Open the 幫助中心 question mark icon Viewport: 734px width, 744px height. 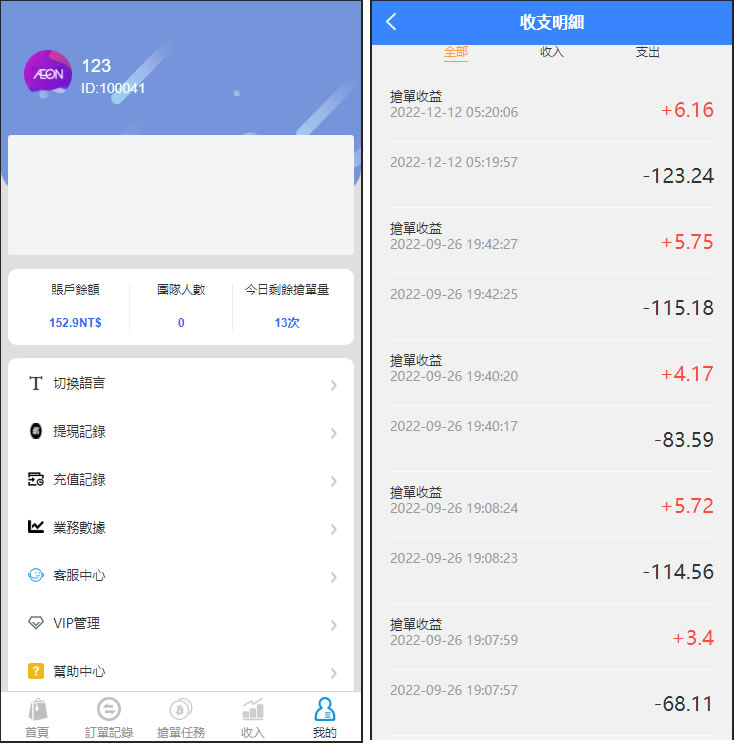(34, 671)
